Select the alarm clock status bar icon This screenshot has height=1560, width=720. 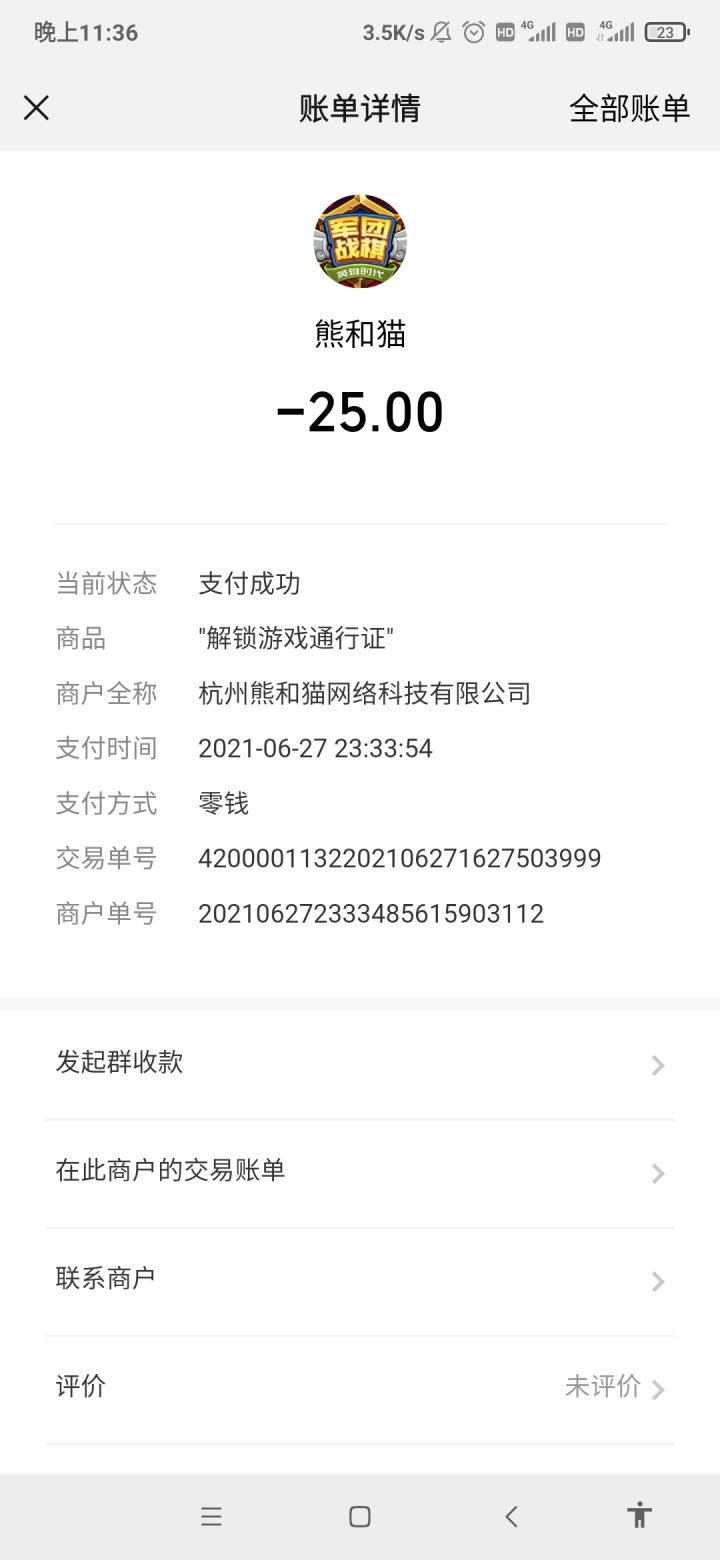pyautogui.click(x=474, y=32)
